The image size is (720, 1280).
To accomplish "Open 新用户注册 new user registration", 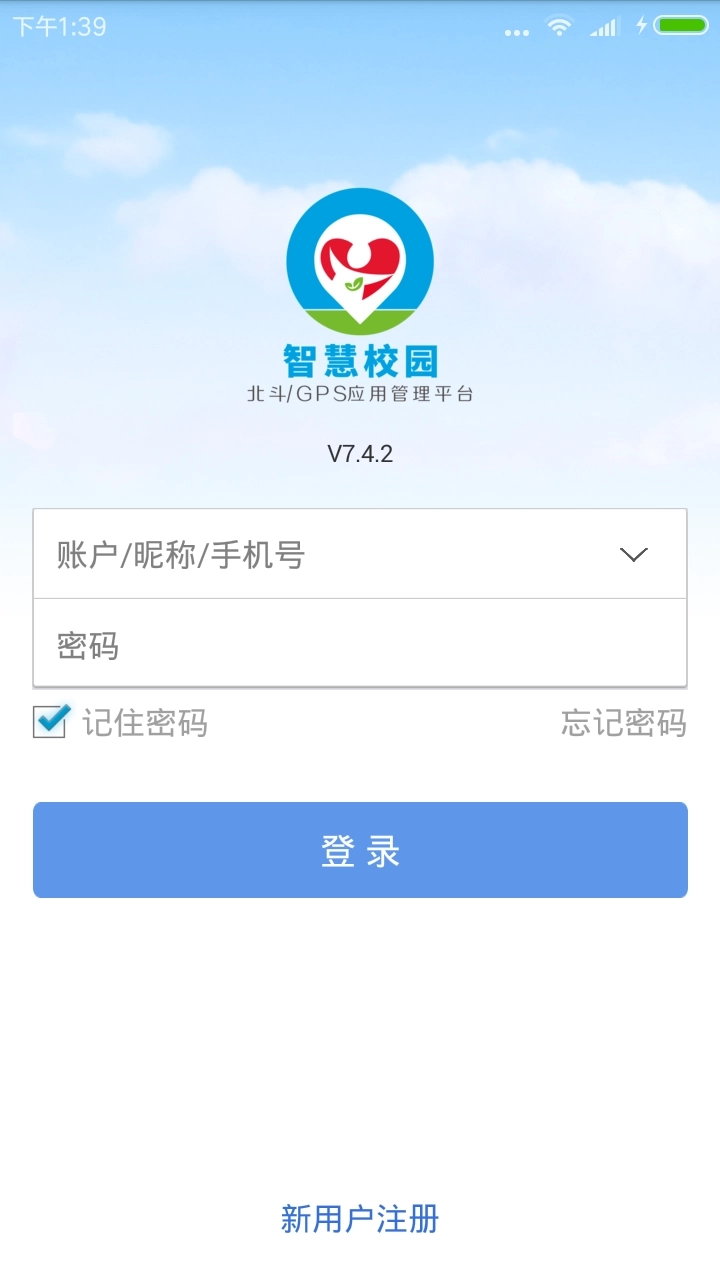I will point(360,1220).
